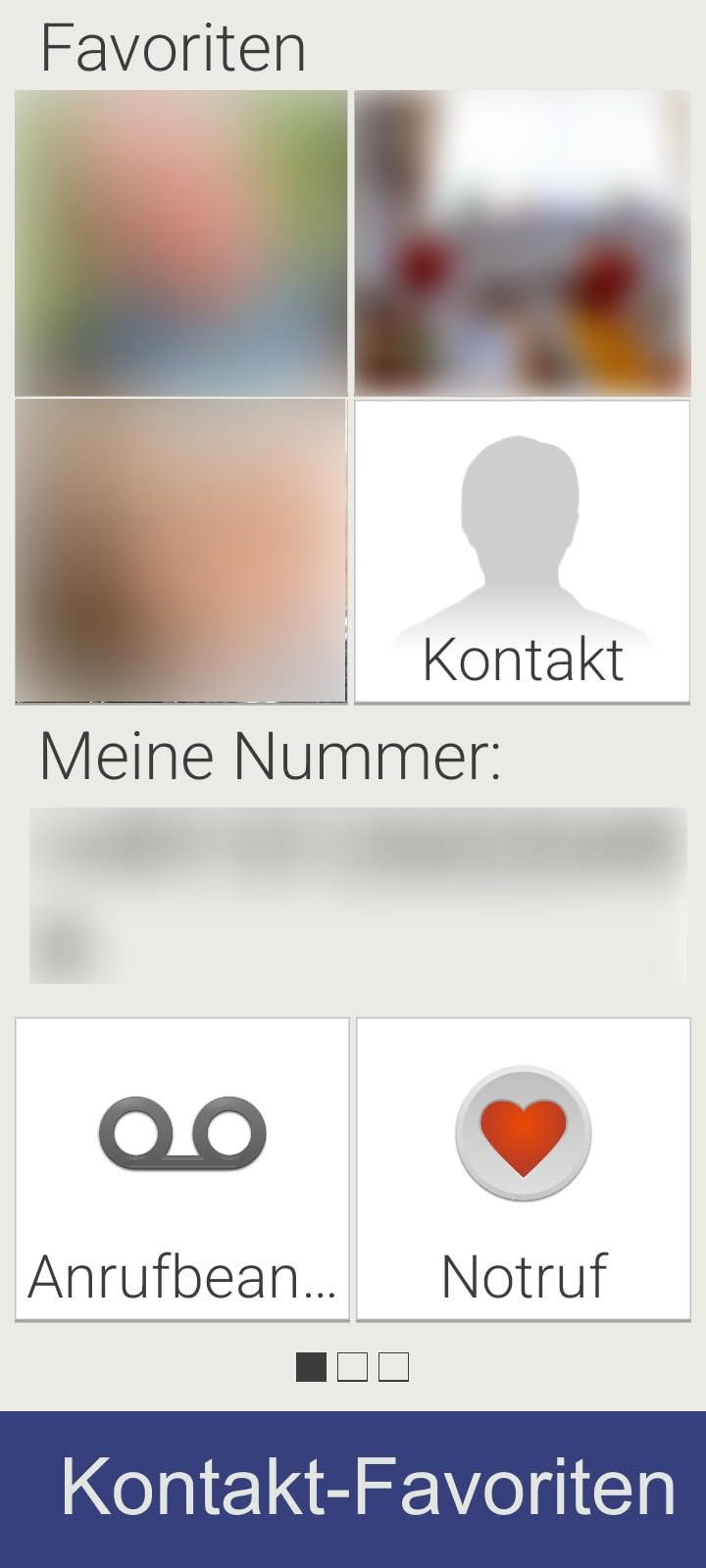706x1568 pixels.
Task: Open the Anrufbeantworter voicemail tile
Action: point(182,1169)
